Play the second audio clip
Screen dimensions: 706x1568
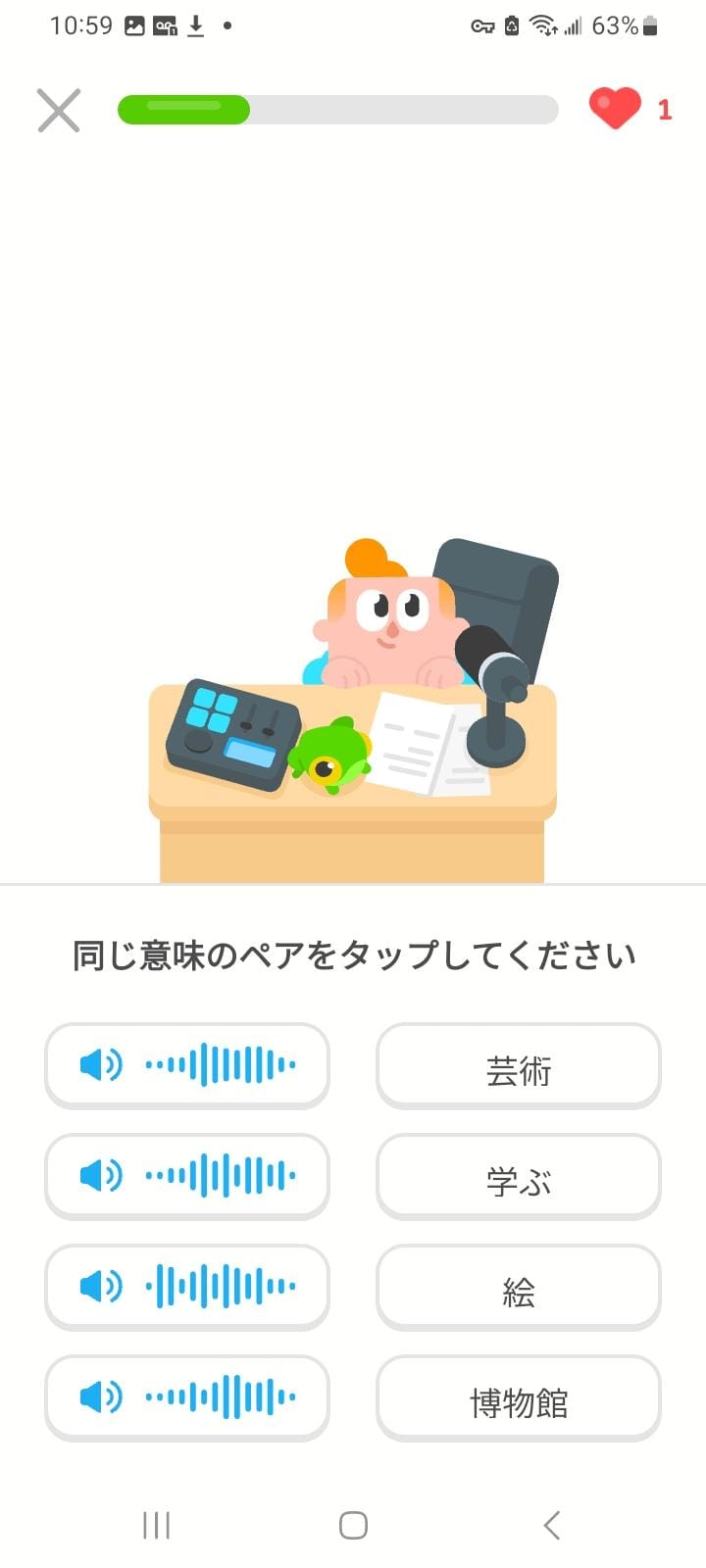coord(186,1176)
